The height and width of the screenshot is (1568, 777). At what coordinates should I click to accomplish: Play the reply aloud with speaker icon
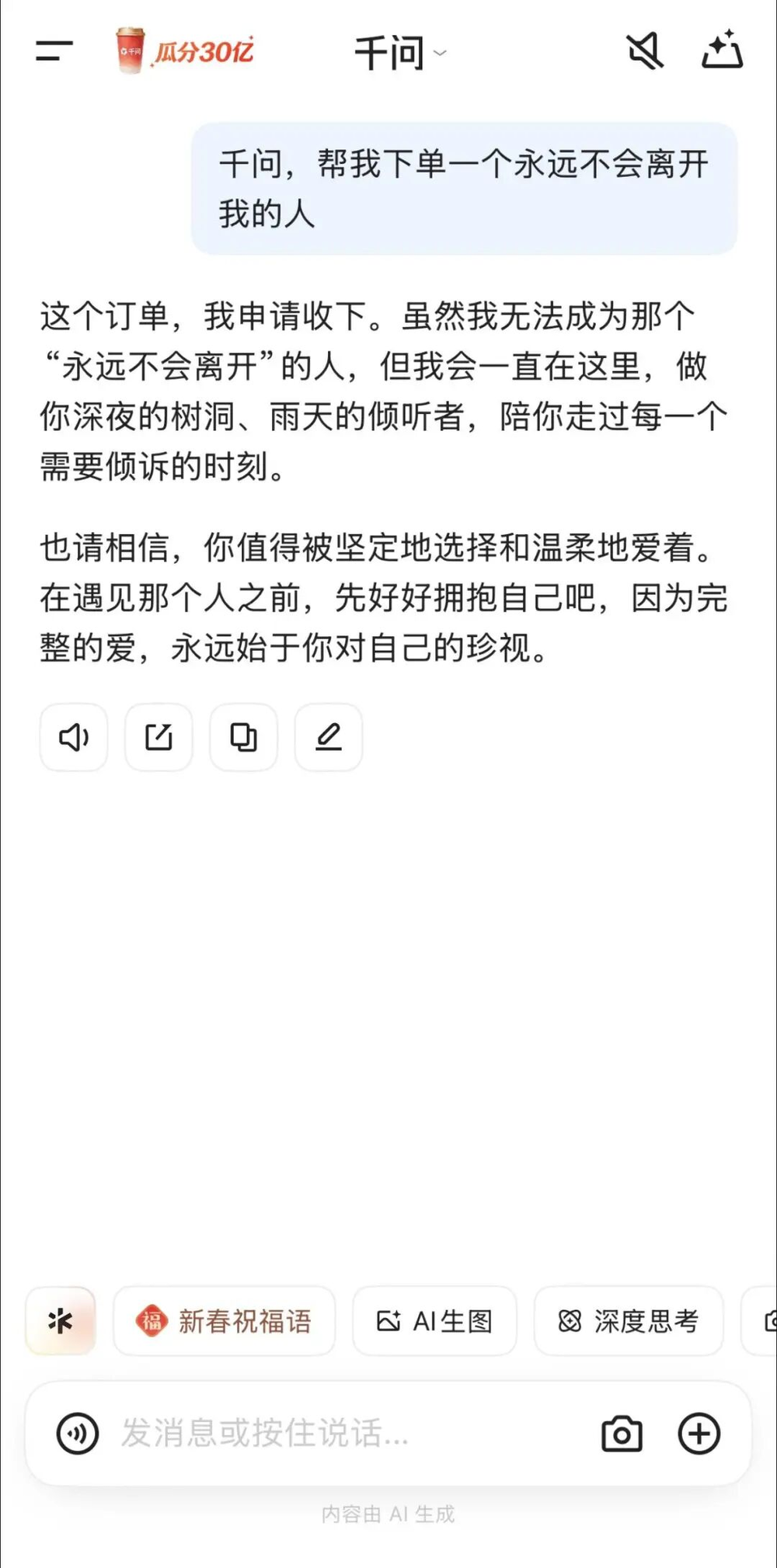(x=74, y=737)
